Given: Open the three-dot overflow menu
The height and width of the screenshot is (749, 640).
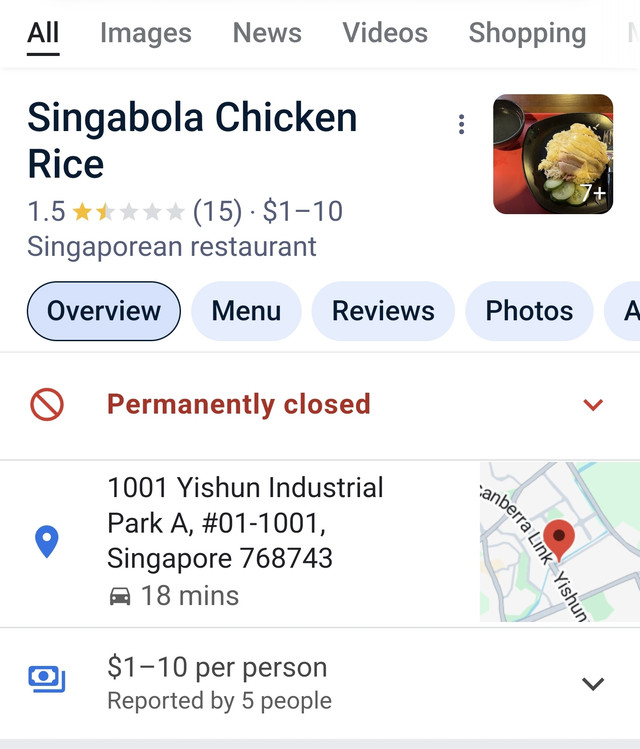Looking at the screenshot, I should click(x=461, y=124).
